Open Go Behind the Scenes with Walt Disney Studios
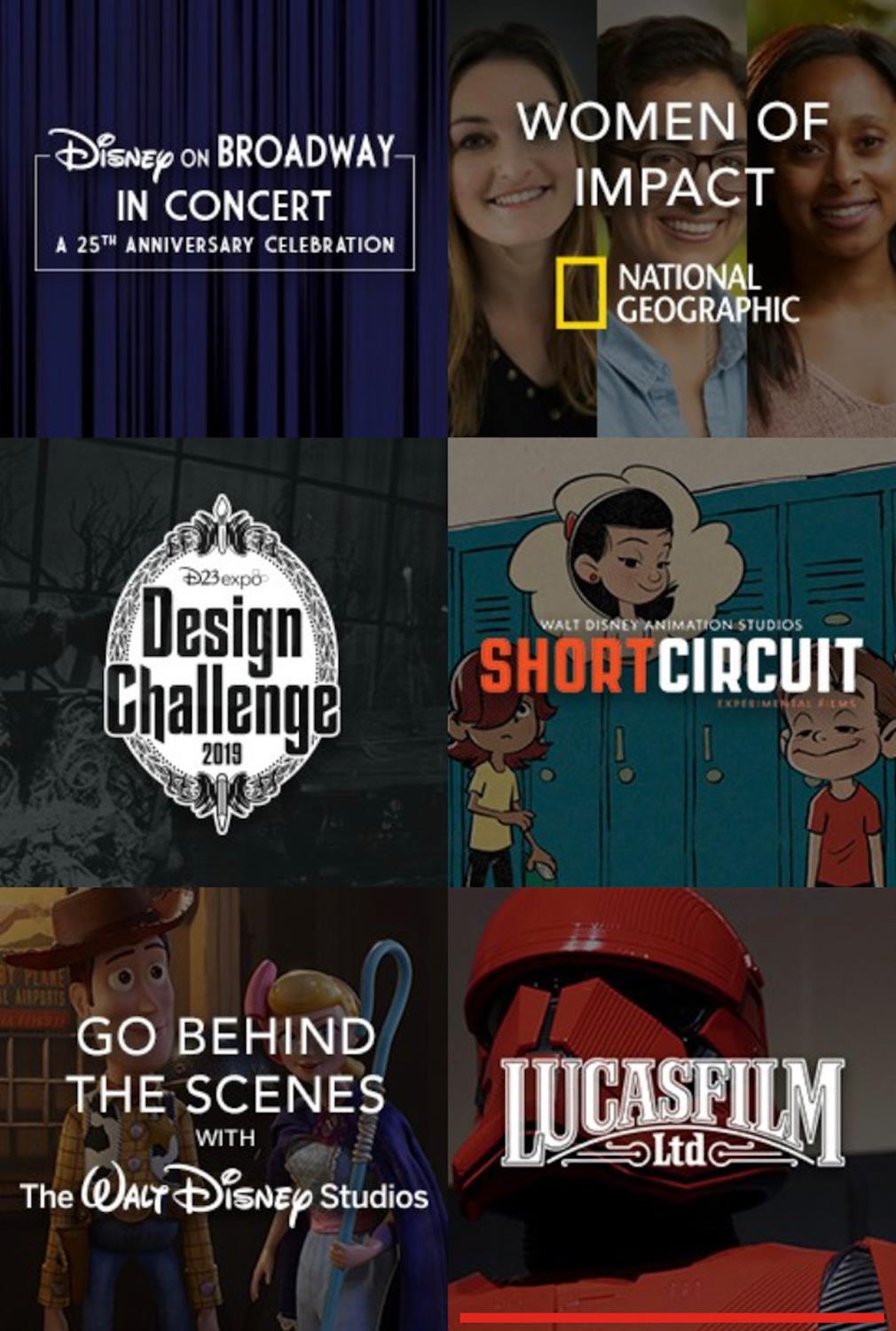896x1331 pixels. coord(224,1109)
